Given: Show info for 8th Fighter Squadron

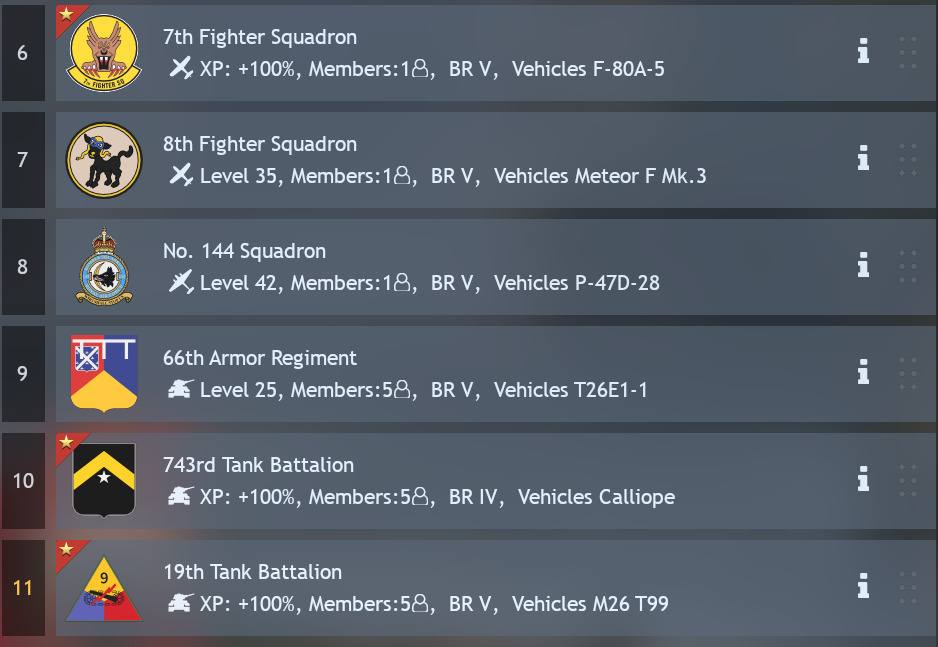Looking at the screenshot, I should (x=863, y=159).
